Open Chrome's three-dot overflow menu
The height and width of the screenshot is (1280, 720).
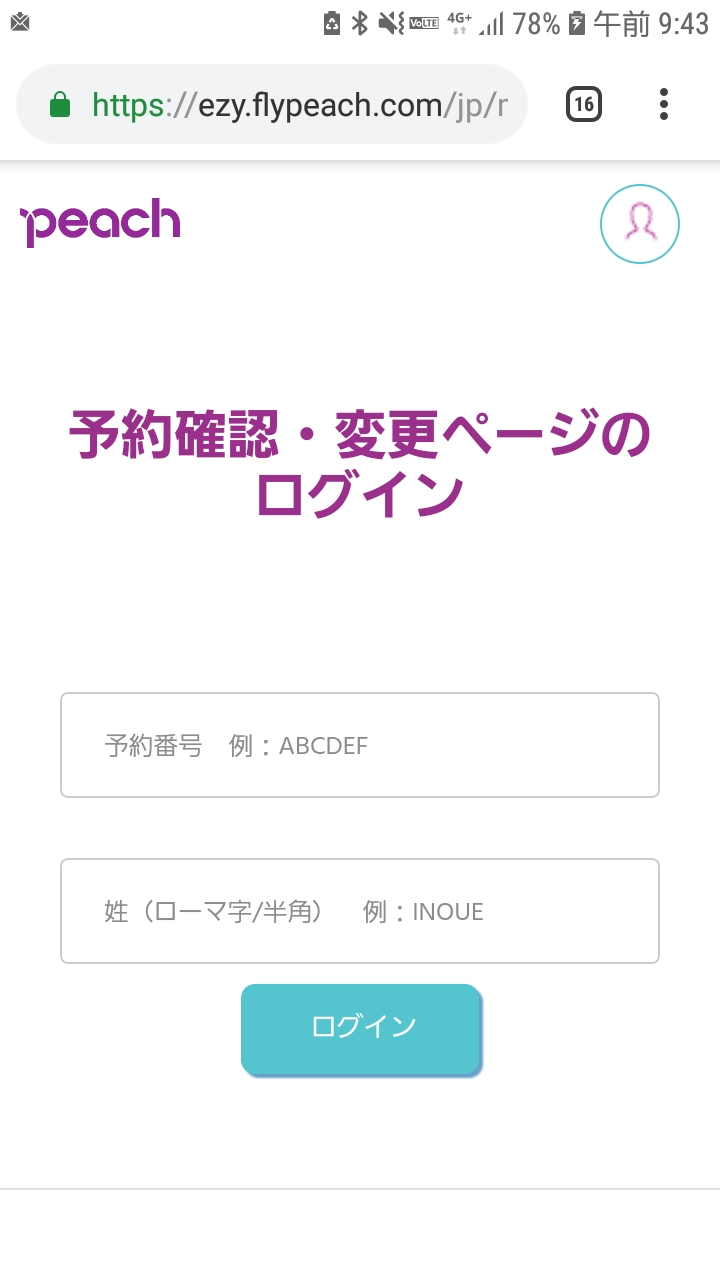(664, 104)
